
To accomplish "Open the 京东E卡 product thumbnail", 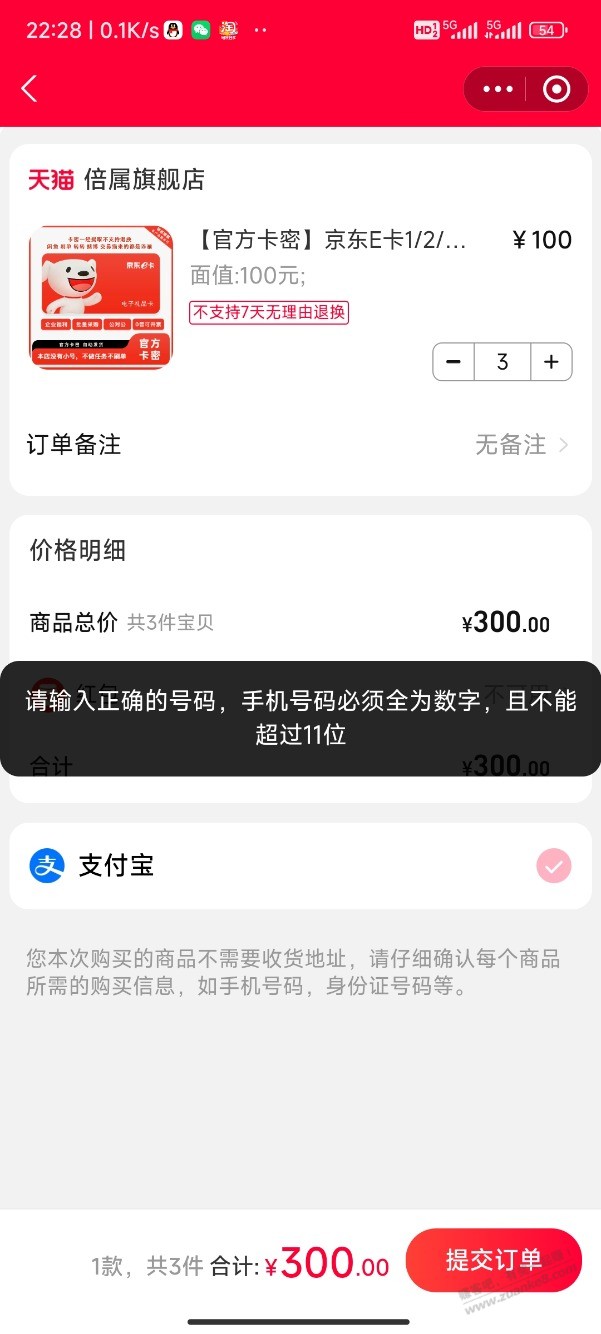I will (100, 297).
